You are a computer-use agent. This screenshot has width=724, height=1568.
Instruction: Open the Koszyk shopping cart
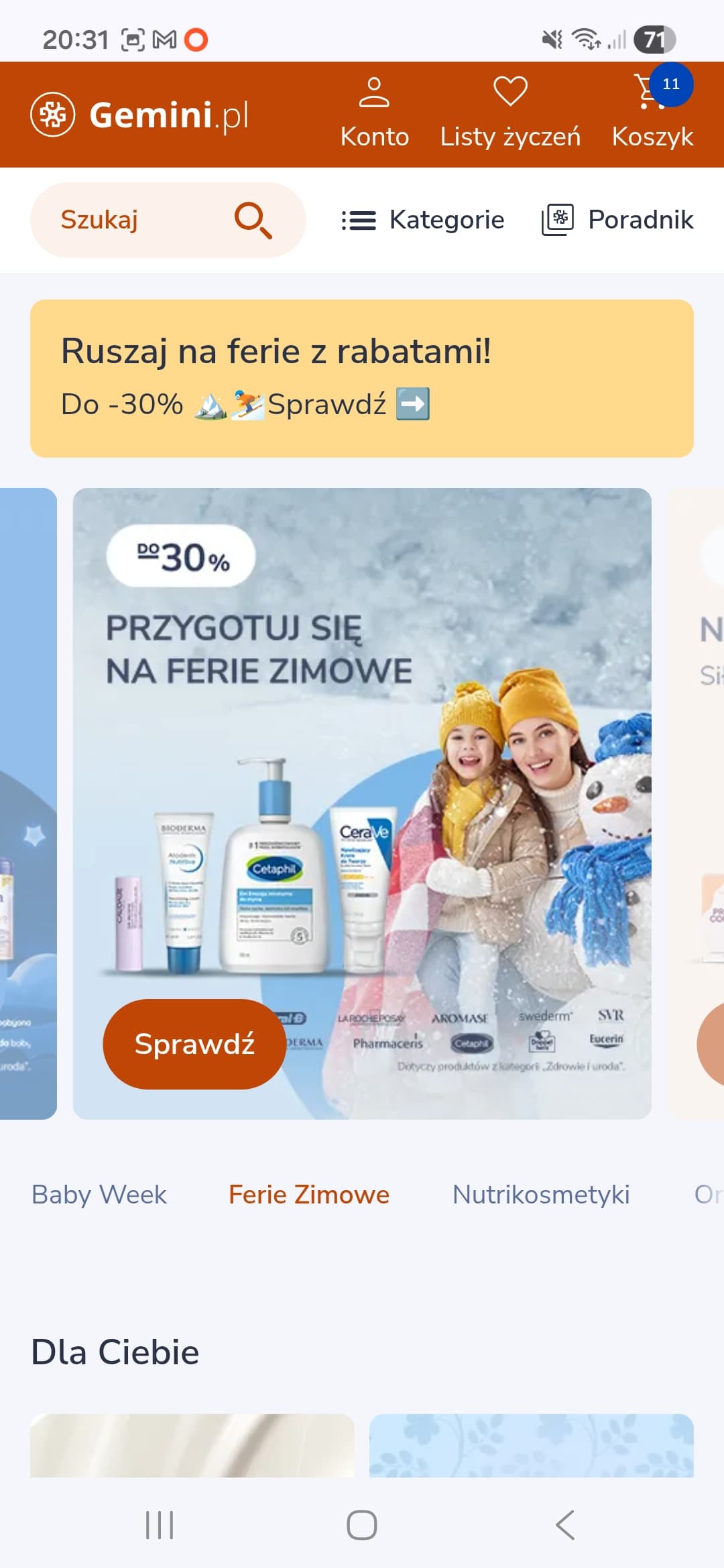[x=652, y=113]
